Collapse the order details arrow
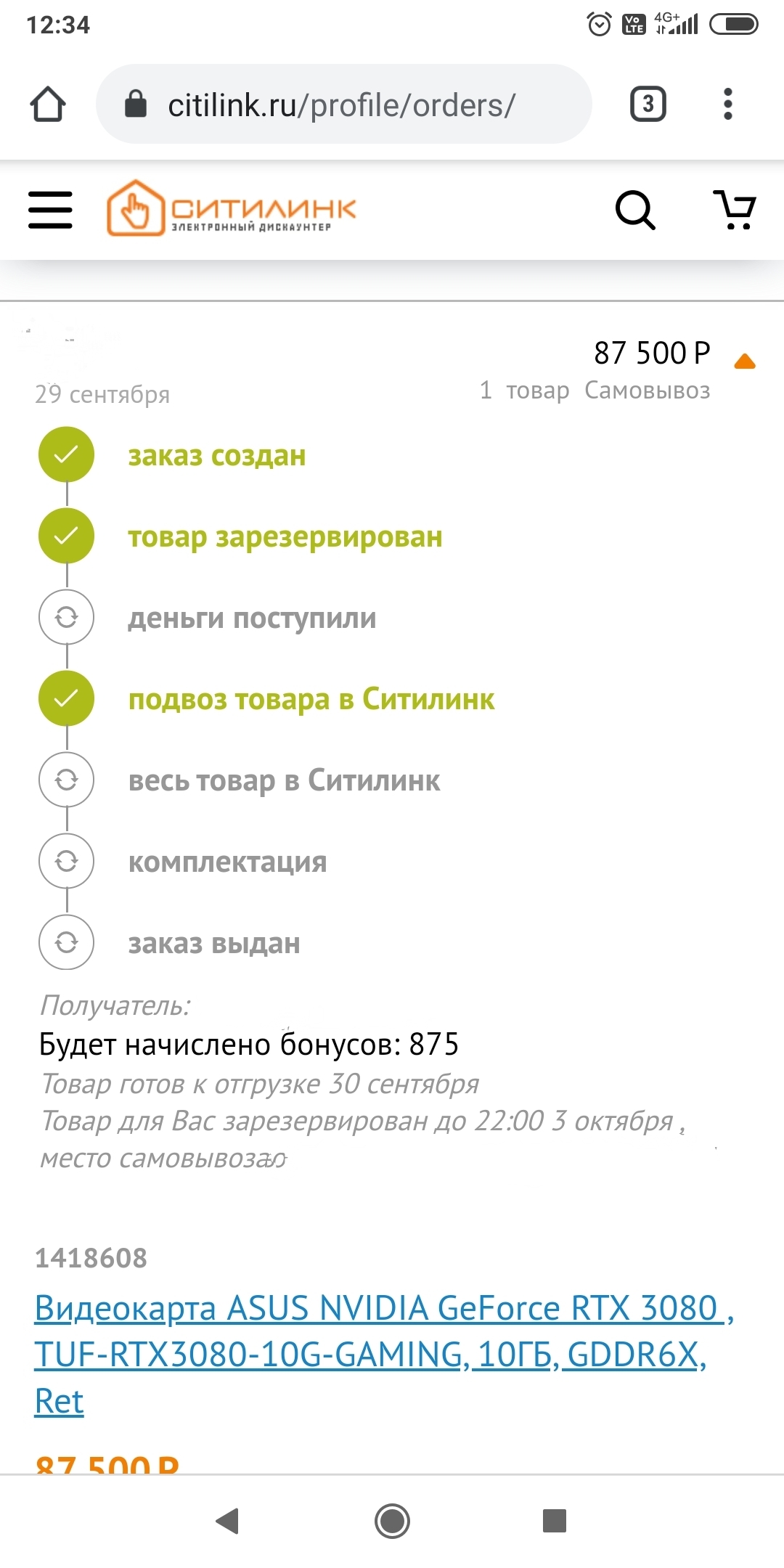The width and height of the screenshot is (784, 1568). pyautogui.click(x=745, y=362)
